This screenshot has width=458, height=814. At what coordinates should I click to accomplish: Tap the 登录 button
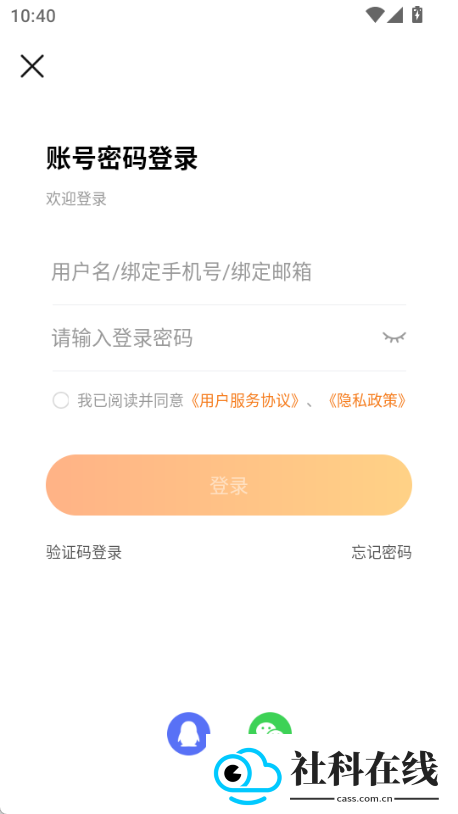pyautogui.click(x=229, y=485)
